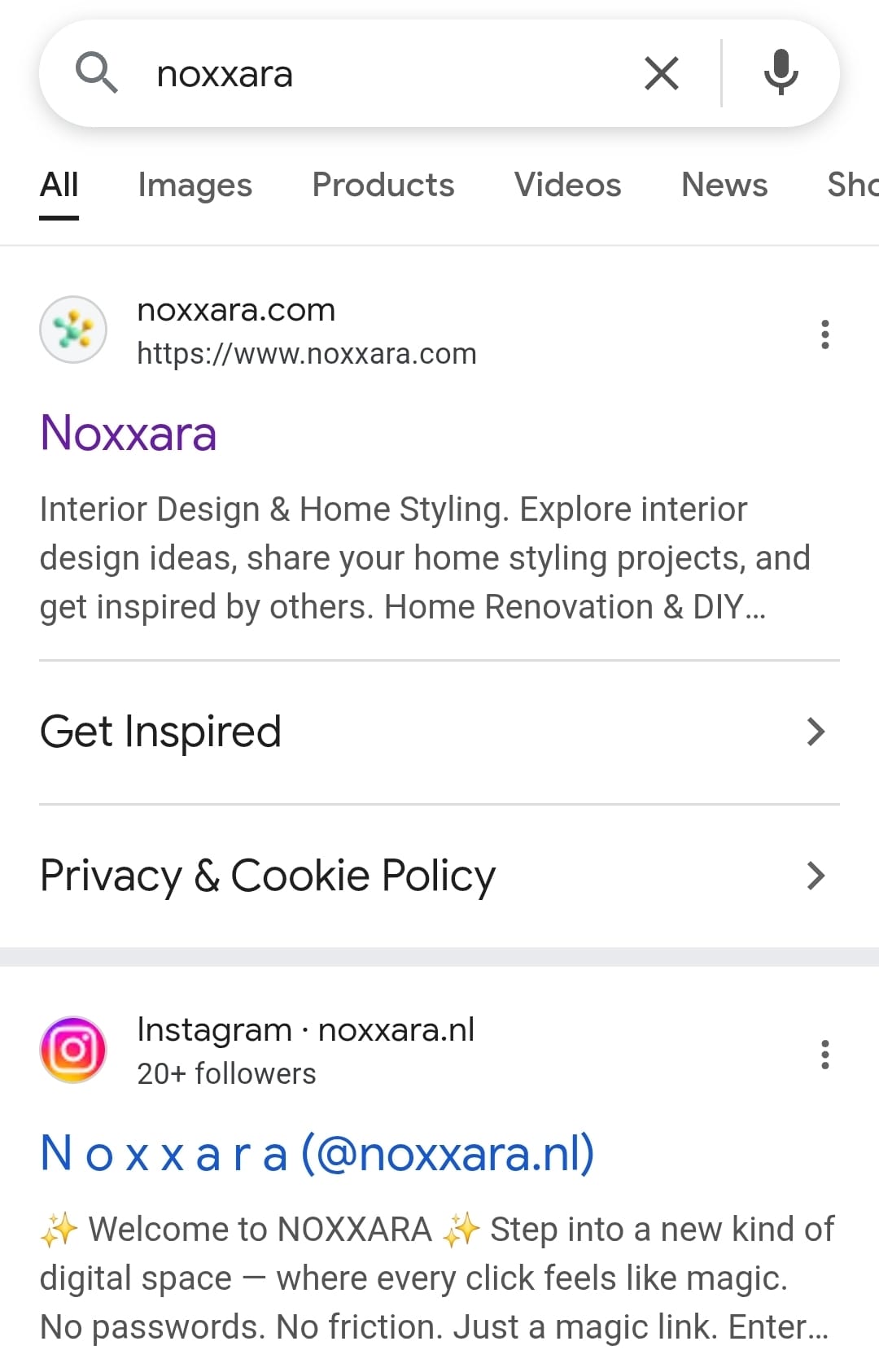Screen dimensions: 879x1372
Task: Open overflow menu for noxxara.com result
Action: 824,334
